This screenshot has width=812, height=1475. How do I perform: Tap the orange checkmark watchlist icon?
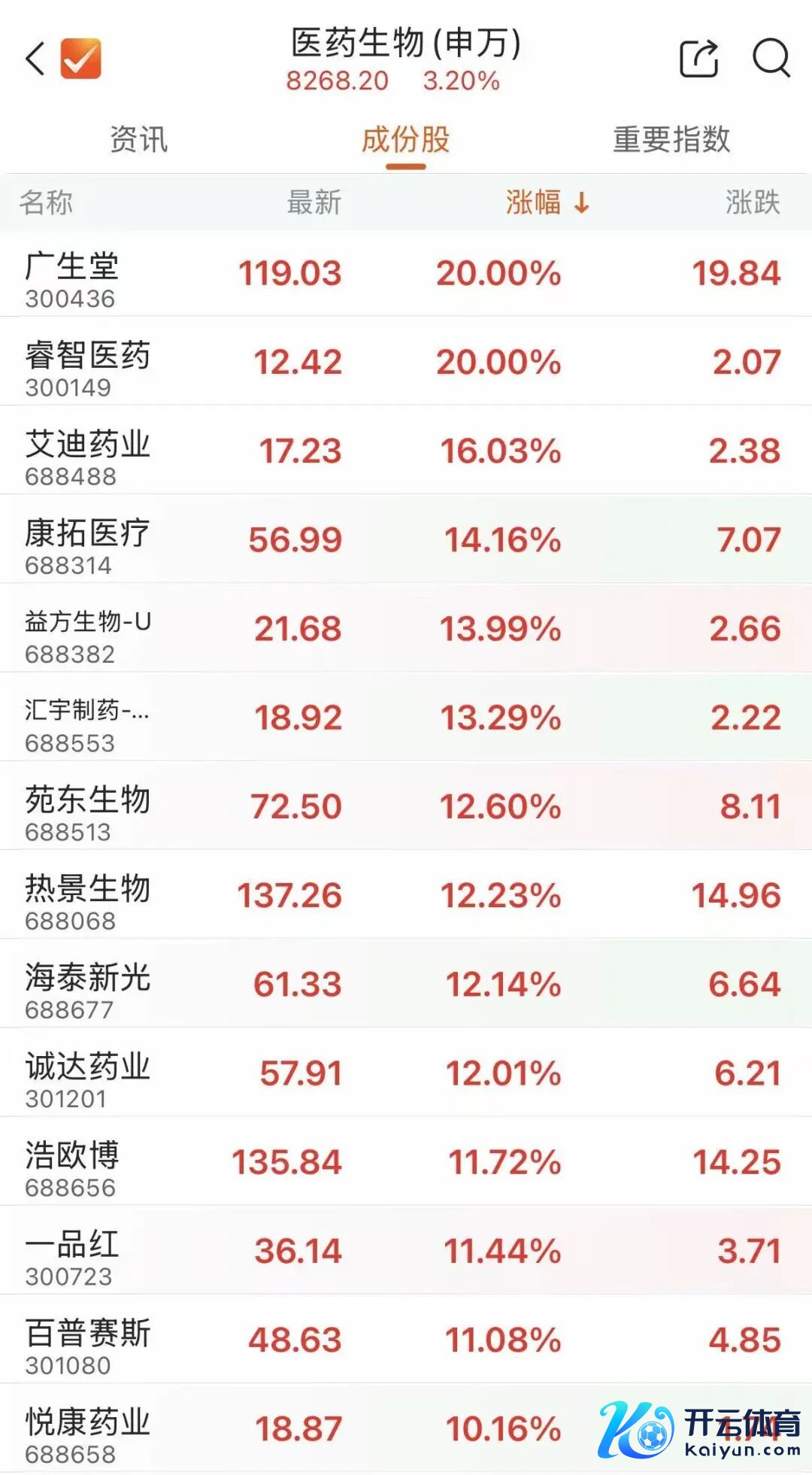[x=80, y=59]
